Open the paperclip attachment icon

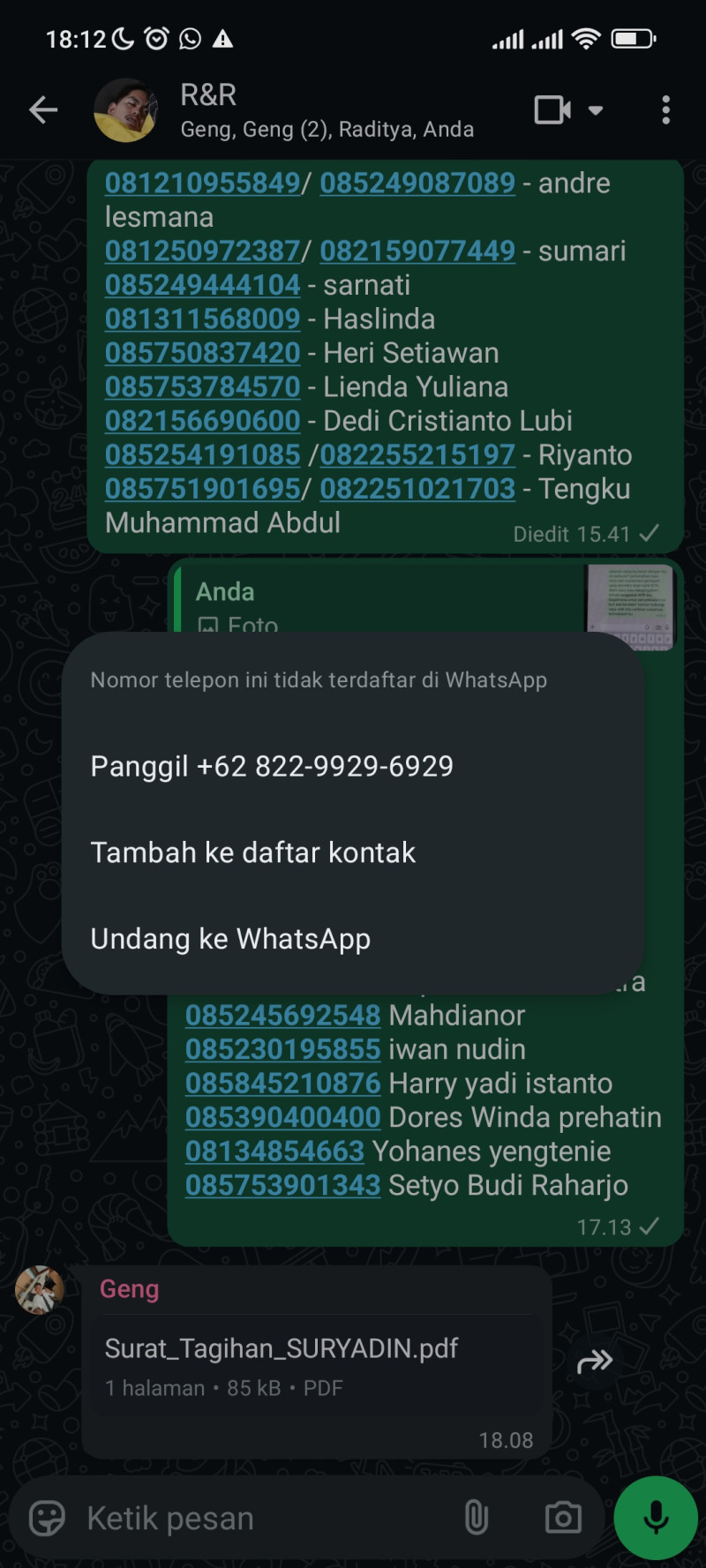(477, 1517)
